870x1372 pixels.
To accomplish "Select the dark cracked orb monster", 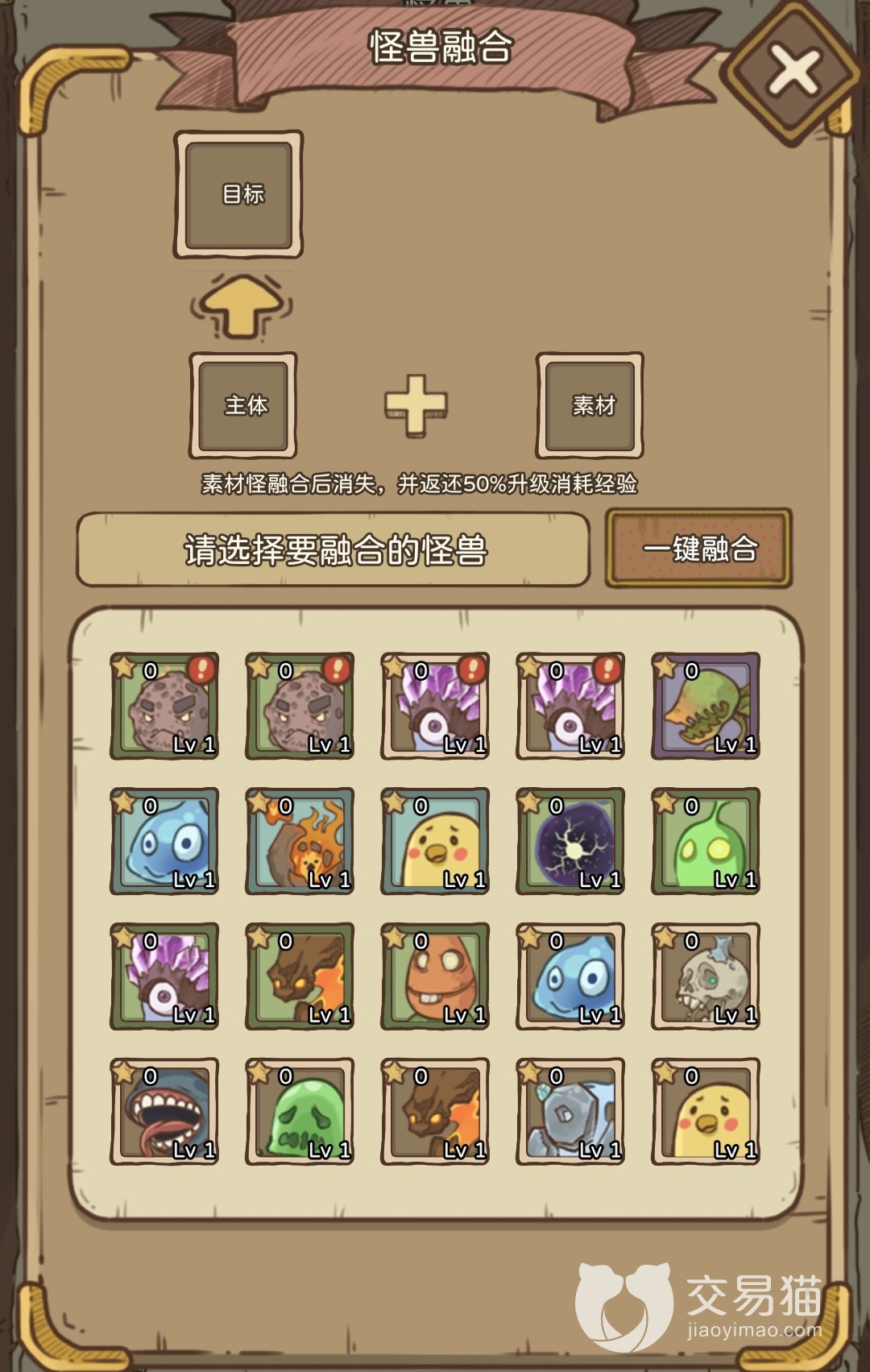I will pos(570,842).
